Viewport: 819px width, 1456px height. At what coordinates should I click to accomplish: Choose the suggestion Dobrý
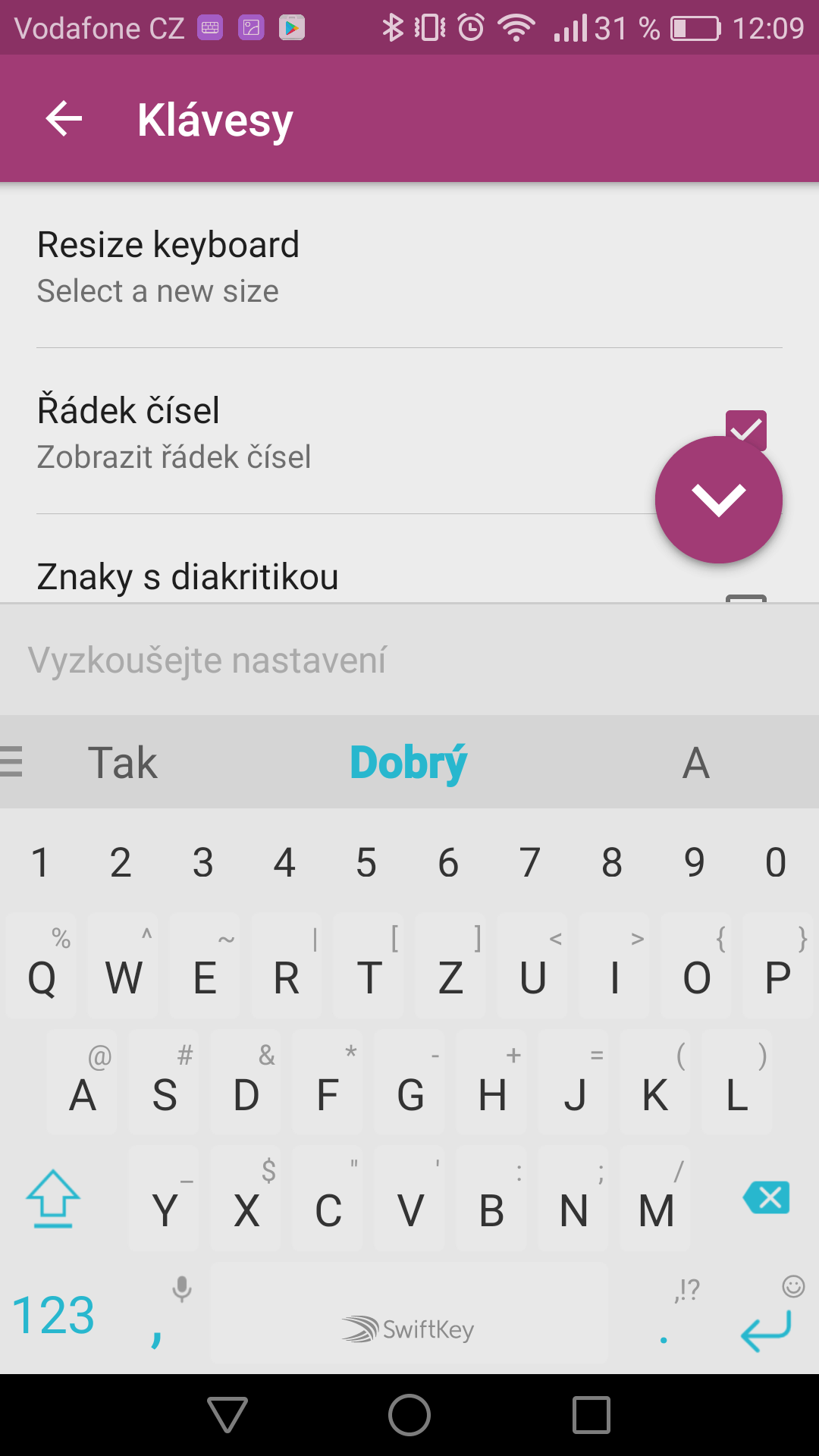click(409, 762)
